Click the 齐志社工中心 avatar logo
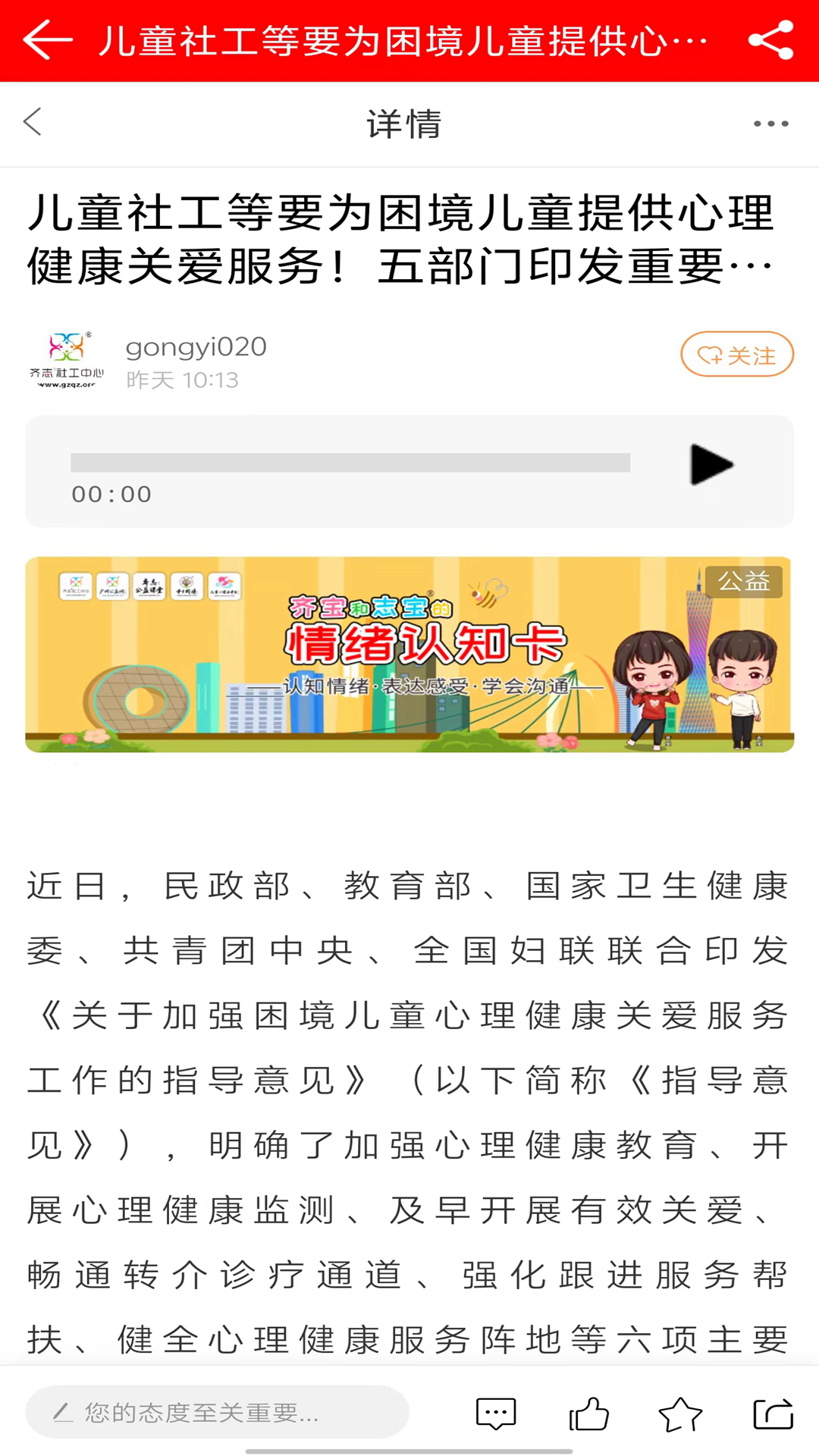This screenshot has height=1456, width=819. pos(67,356)
